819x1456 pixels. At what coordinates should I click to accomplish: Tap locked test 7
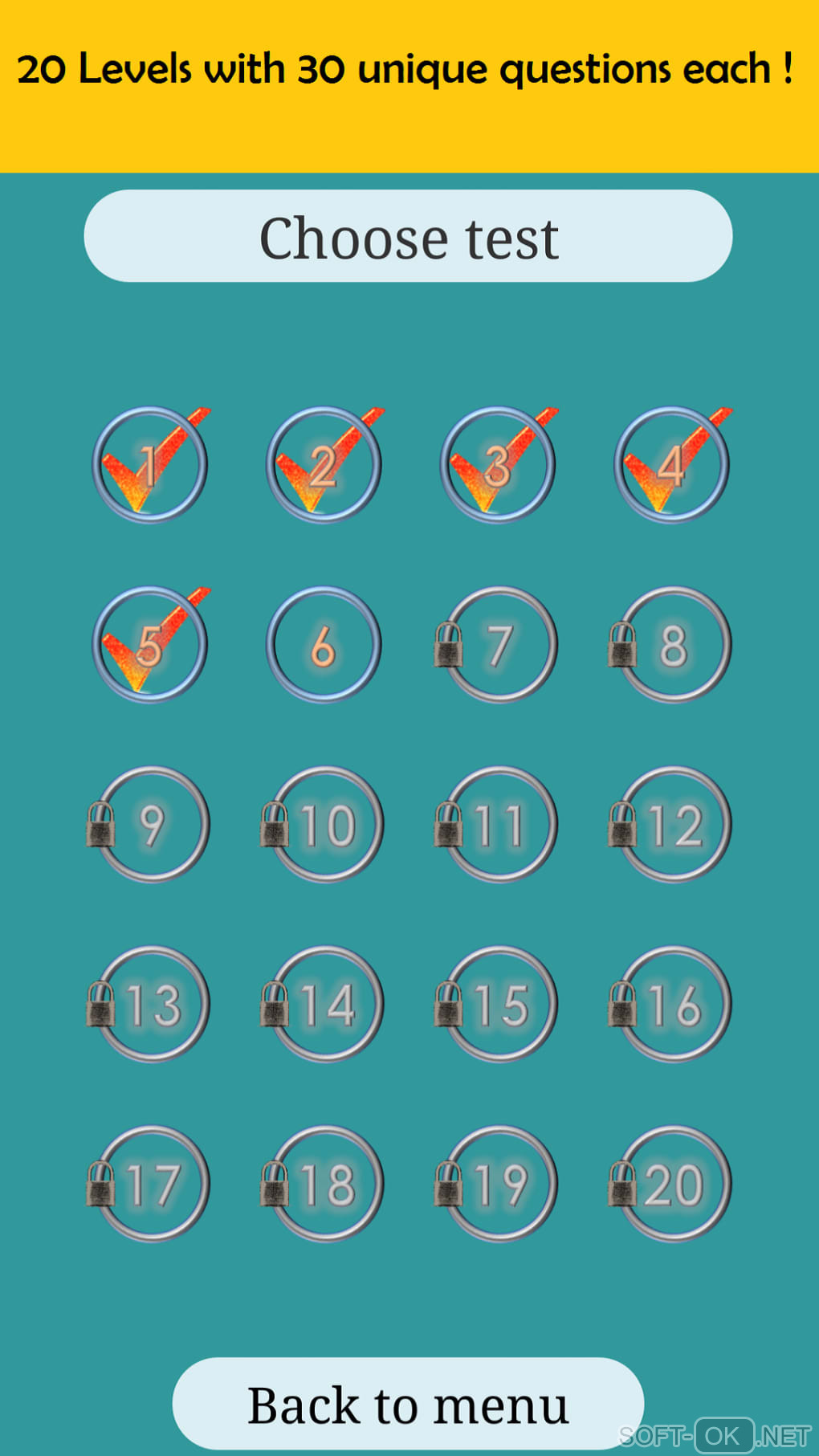[x=499, y=645]
